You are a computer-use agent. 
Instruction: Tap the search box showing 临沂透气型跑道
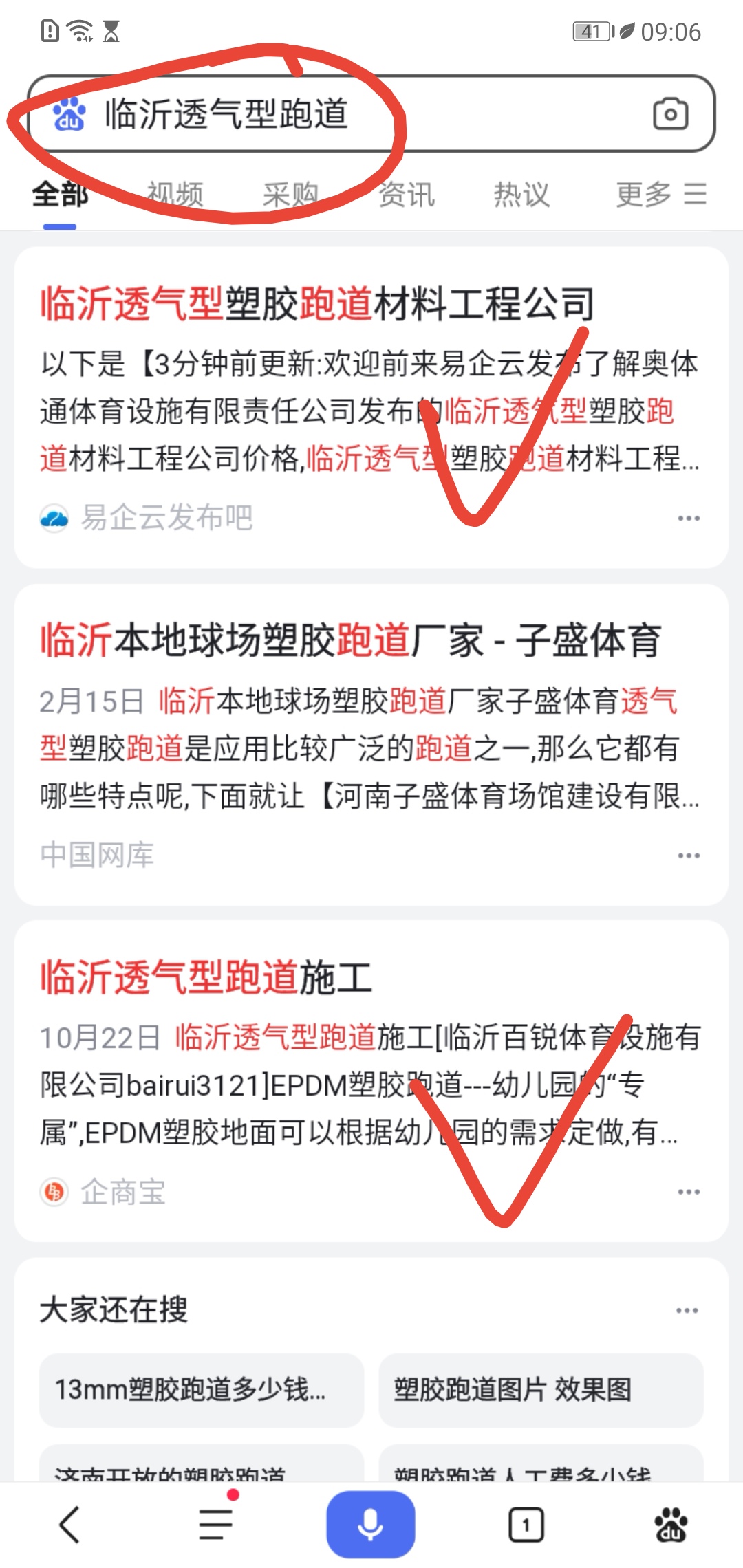[x=344, y=113]
